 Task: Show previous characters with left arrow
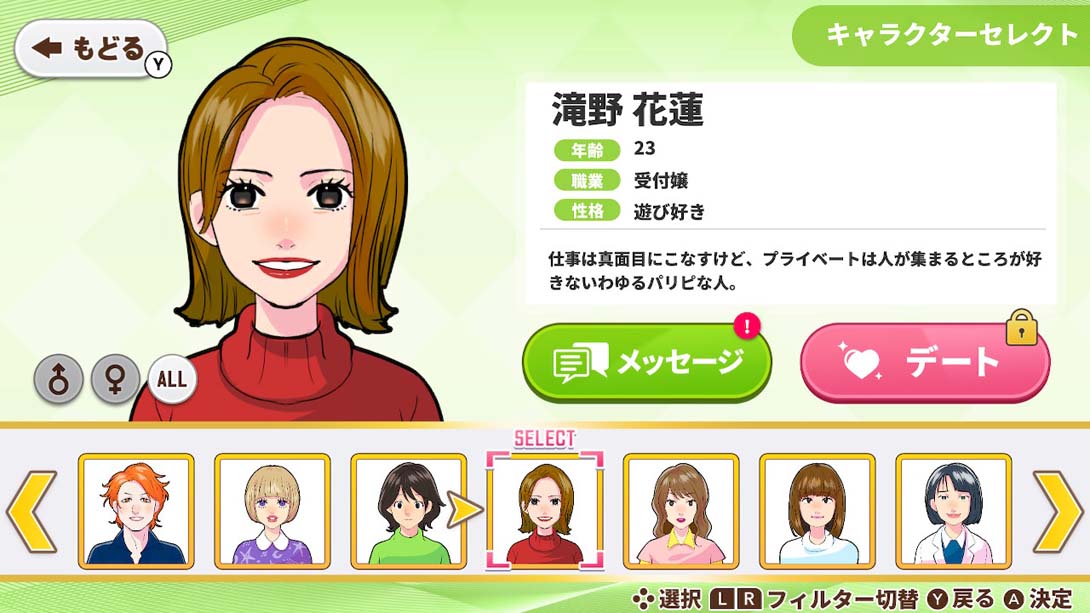pyautogui.click(x=30, y=511)
